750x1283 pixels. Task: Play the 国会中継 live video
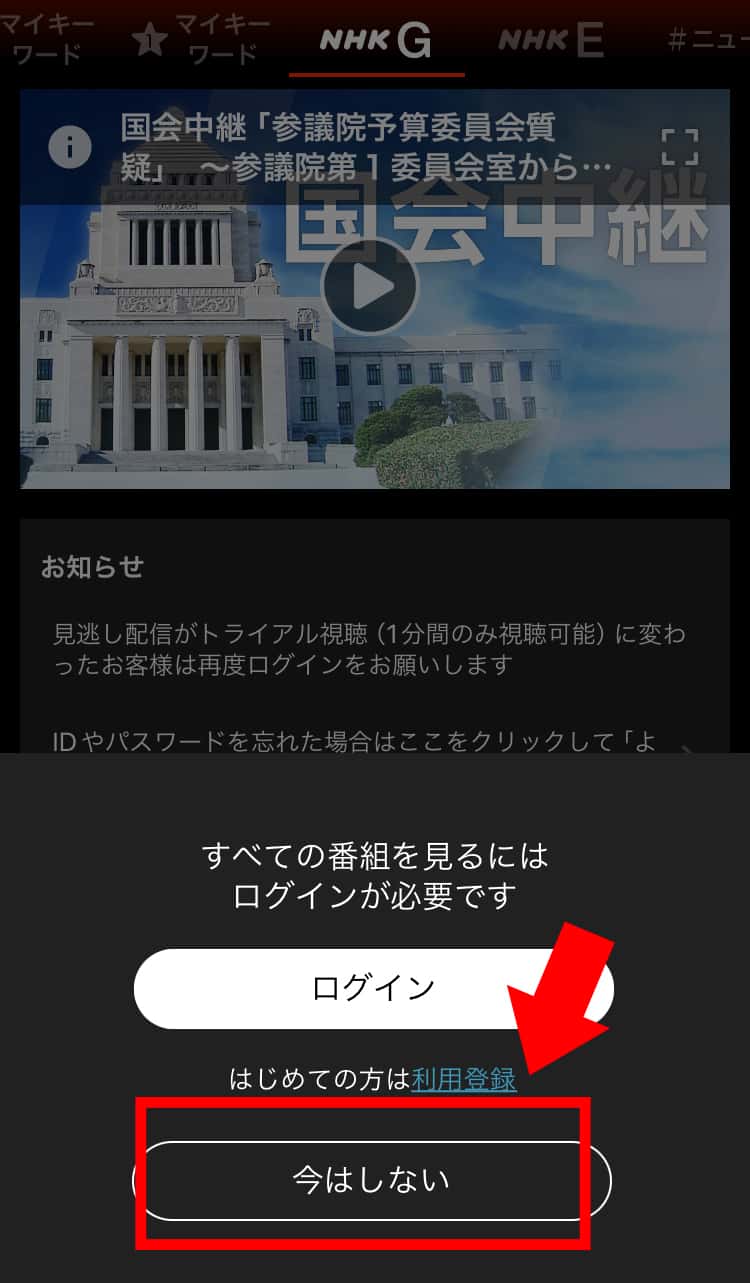(x=370, y=287)
